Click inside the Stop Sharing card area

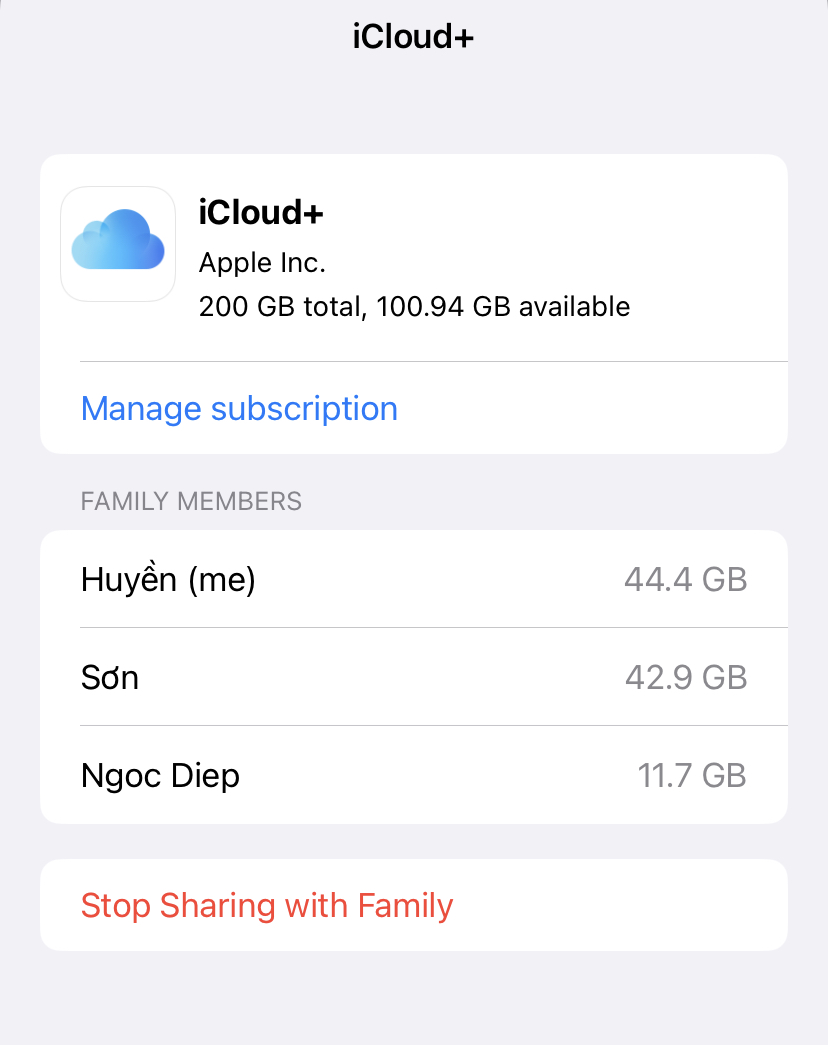(413, 905)
